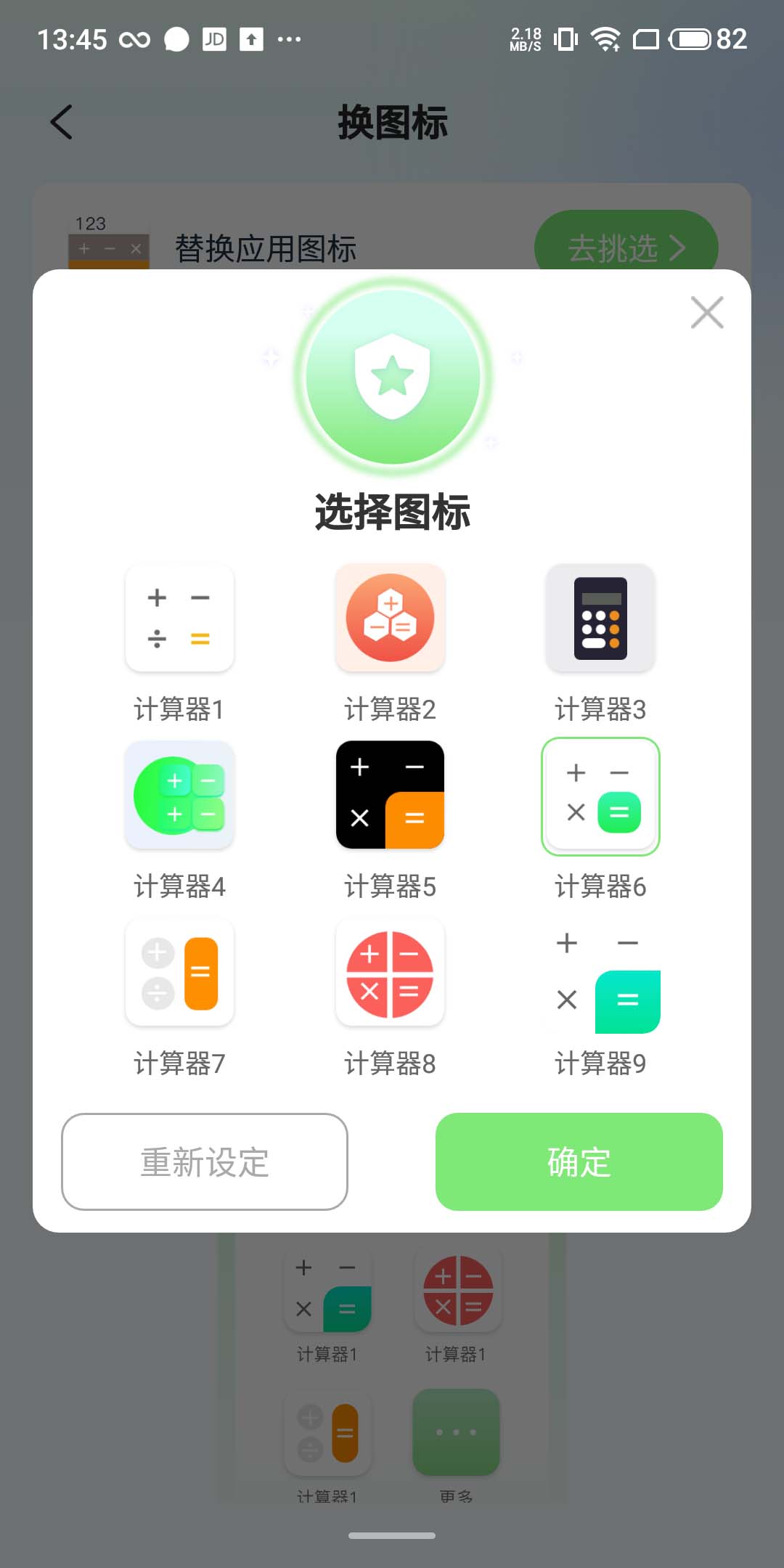Screen dimensions: 784x1568
Task: Tap the 计算器6 icon option
Action: [600, 796]
